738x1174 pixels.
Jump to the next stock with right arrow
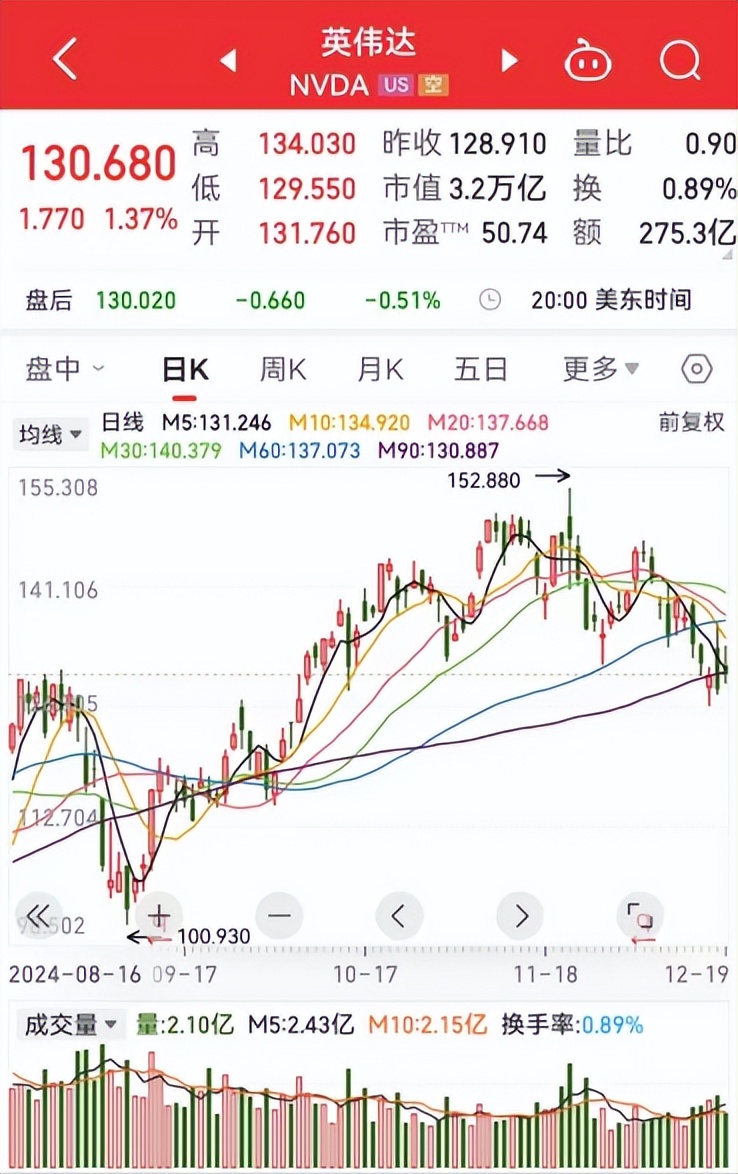[x=510, y=61]
